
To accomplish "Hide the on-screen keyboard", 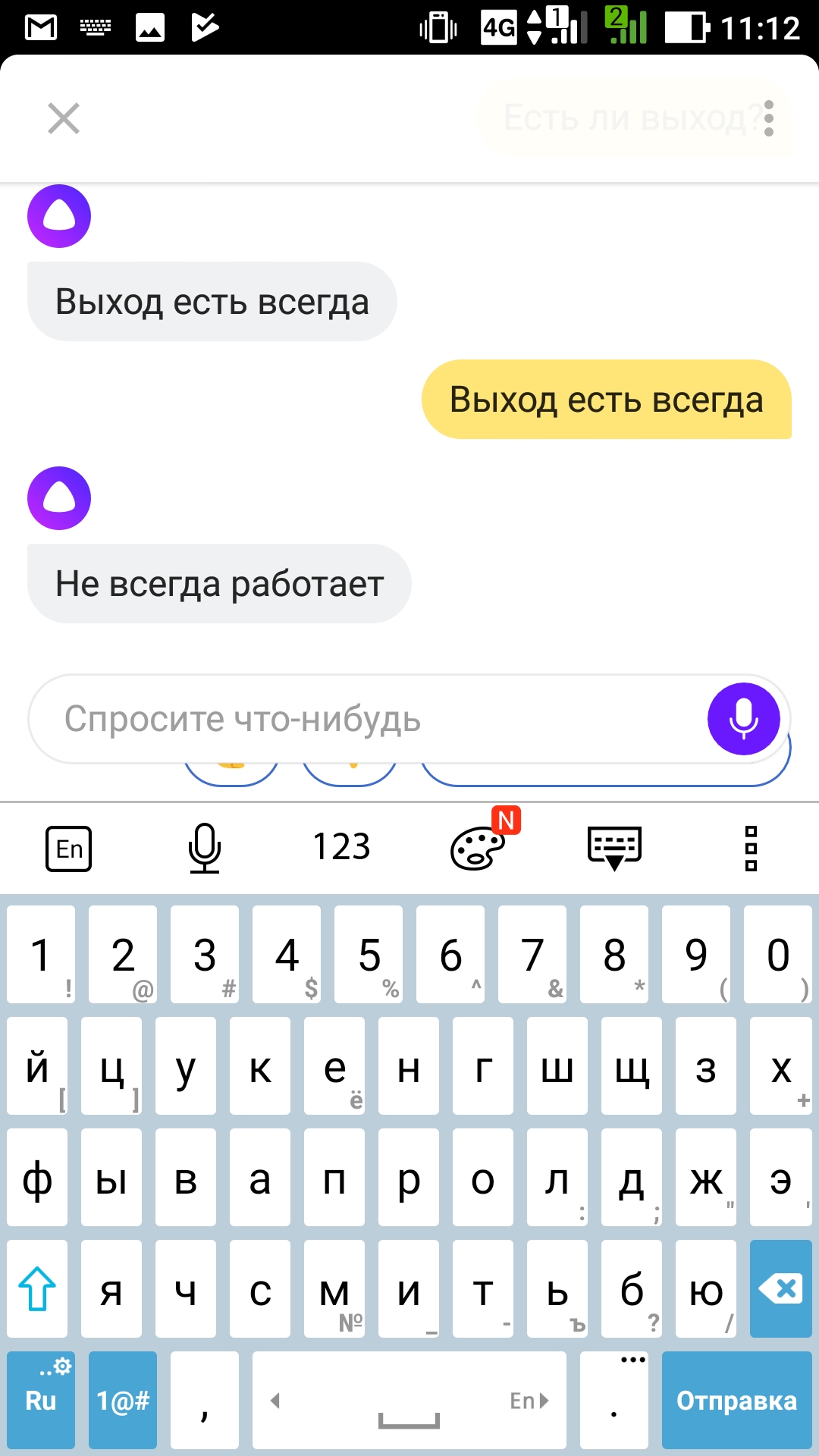I will [x=615, y=849].
